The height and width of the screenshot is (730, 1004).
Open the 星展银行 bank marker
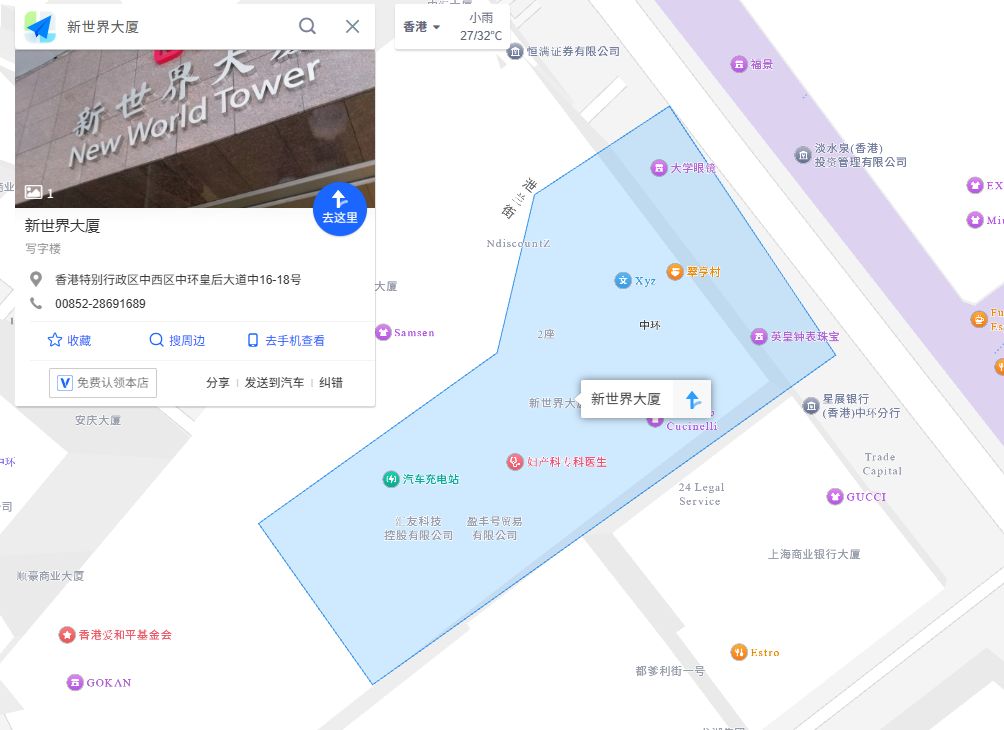(x=811, y=405)
